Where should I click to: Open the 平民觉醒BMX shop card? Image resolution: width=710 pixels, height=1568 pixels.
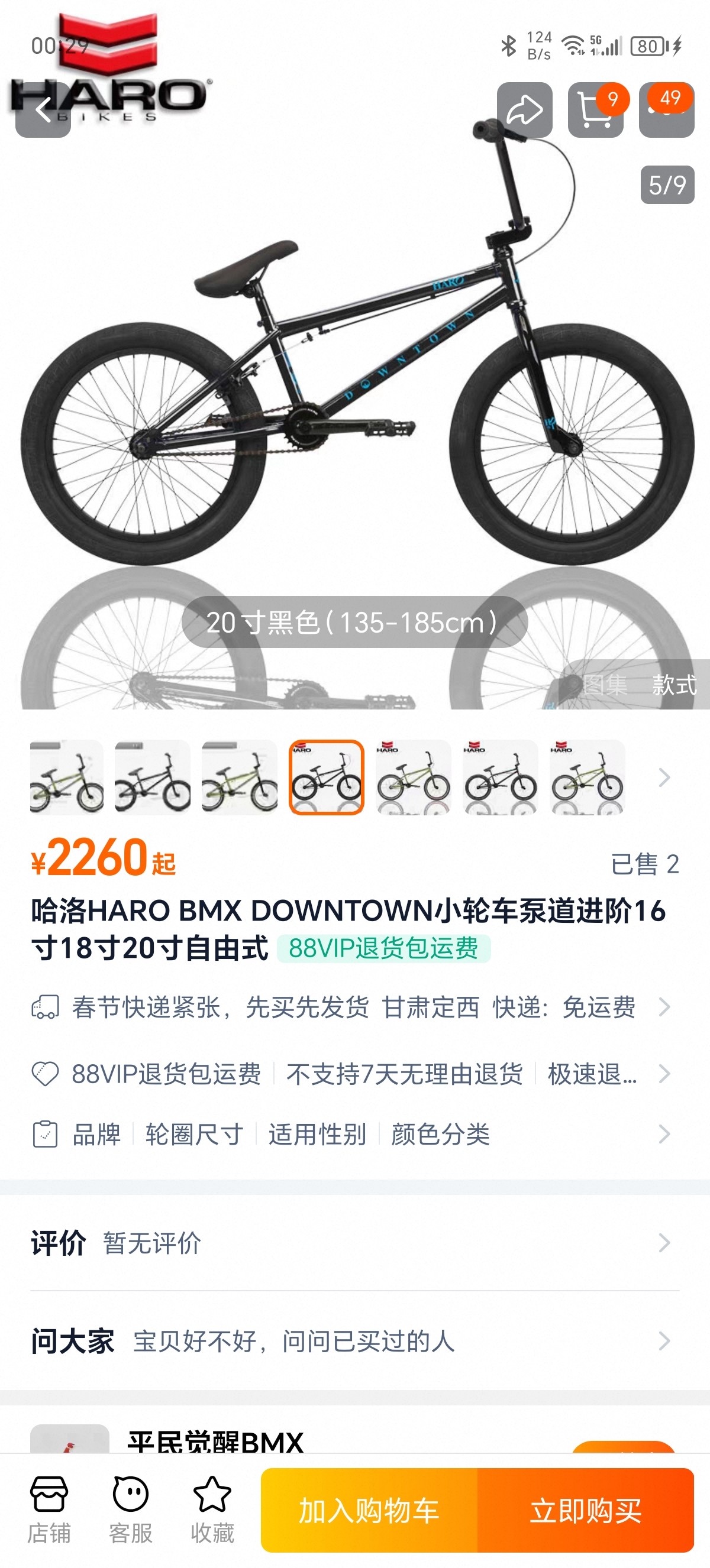tap(214, 1441)
